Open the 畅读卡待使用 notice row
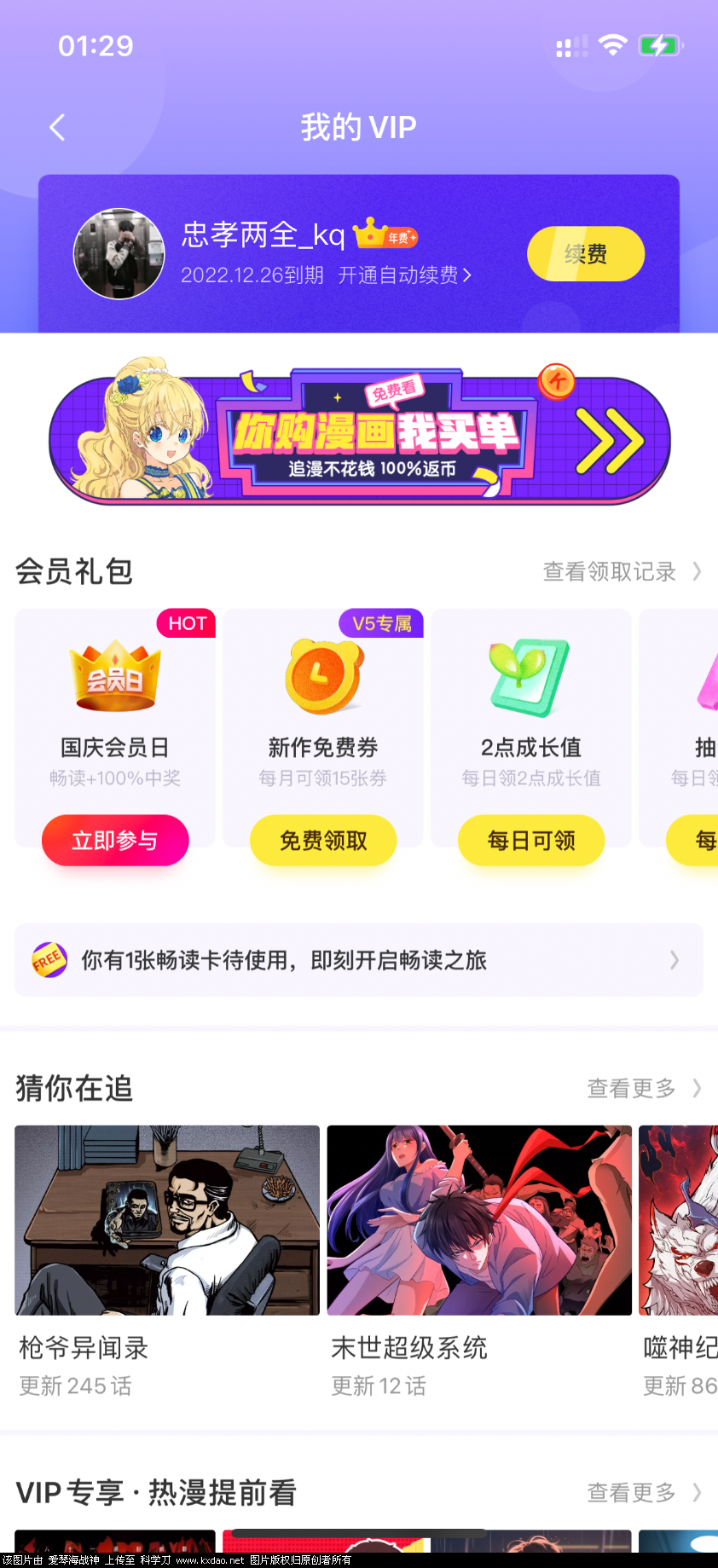This screenshot has height=1568, width=718. pos(359,960)
